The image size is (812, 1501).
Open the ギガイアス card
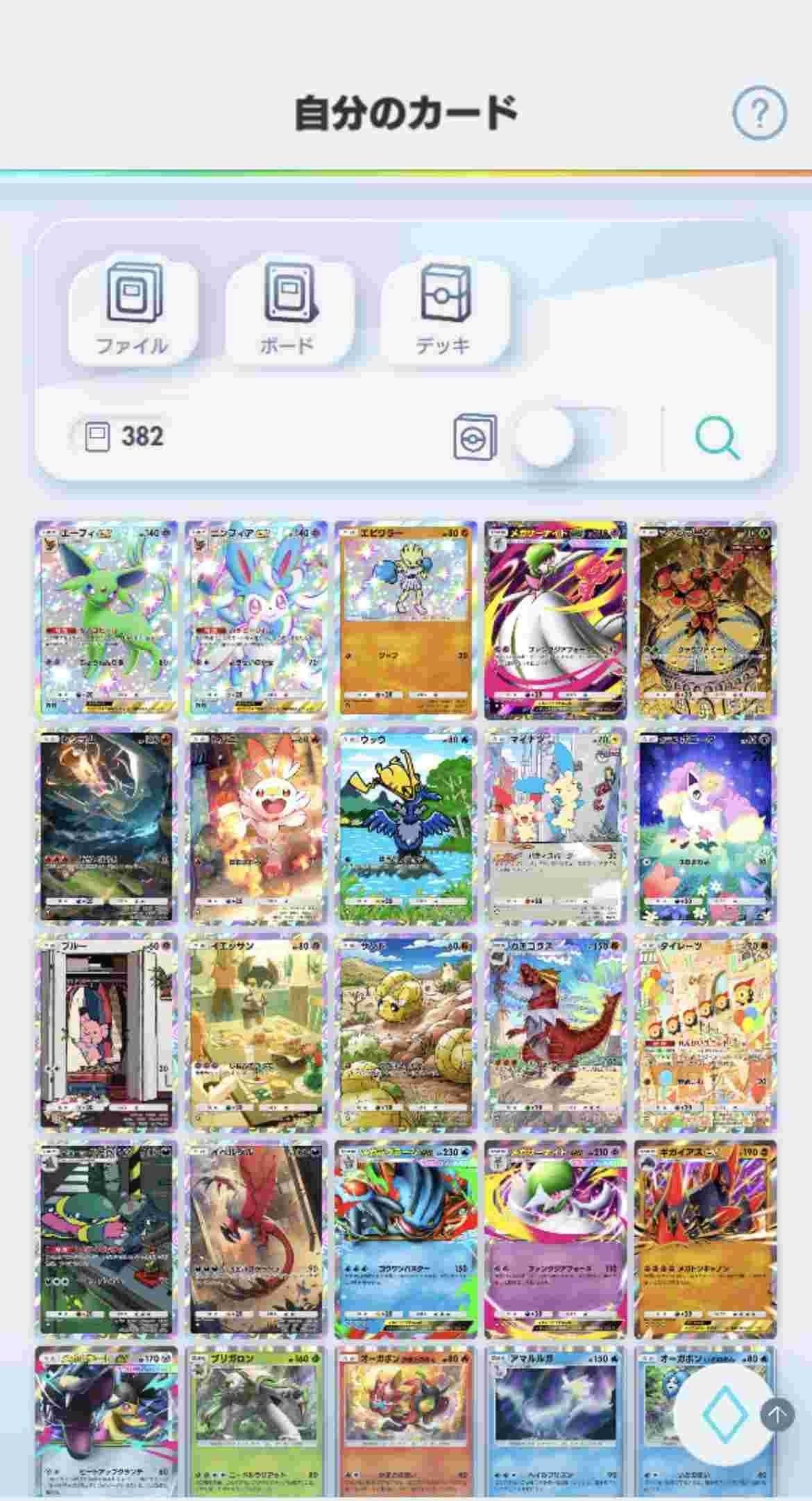point(705,1239)
